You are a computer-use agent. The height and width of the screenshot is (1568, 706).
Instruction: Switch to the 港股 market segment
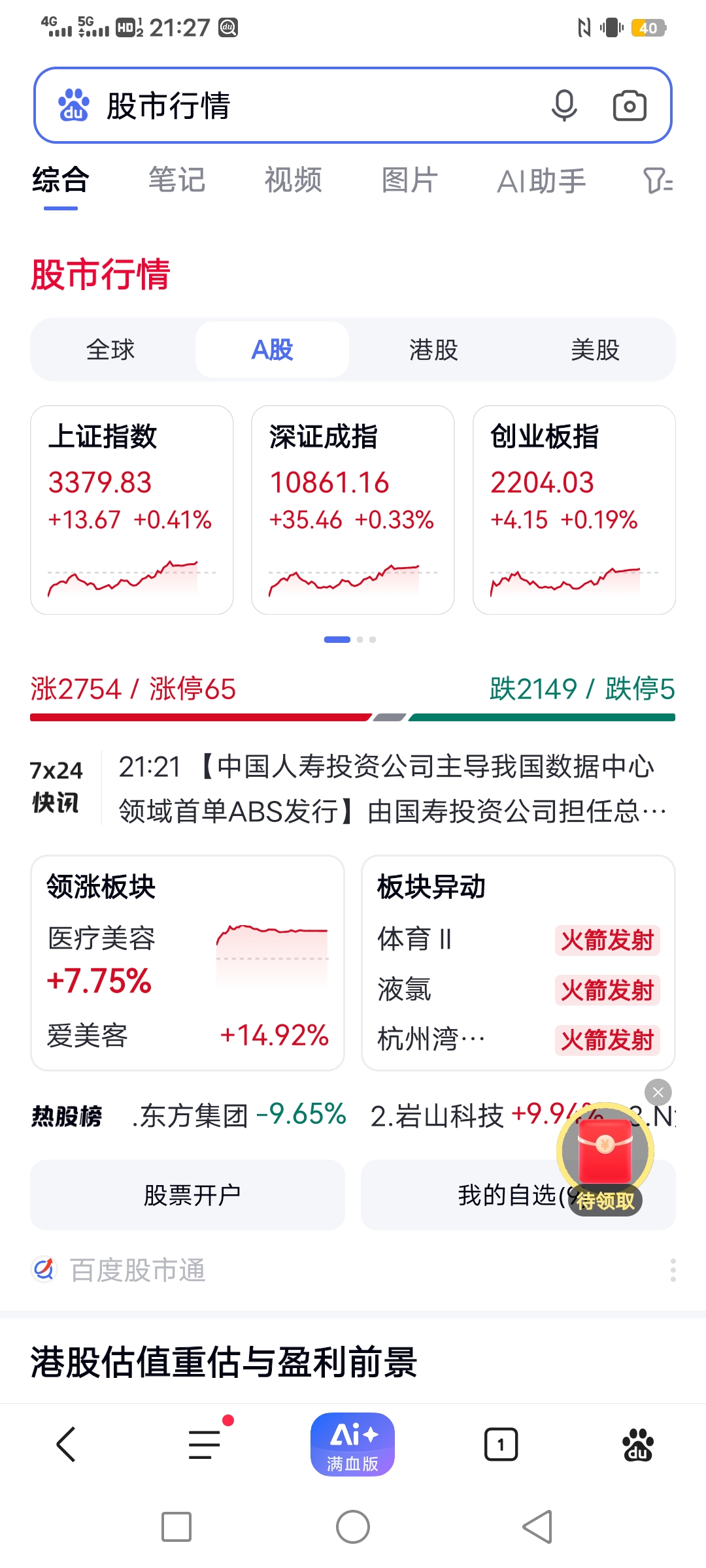[433, 349]
